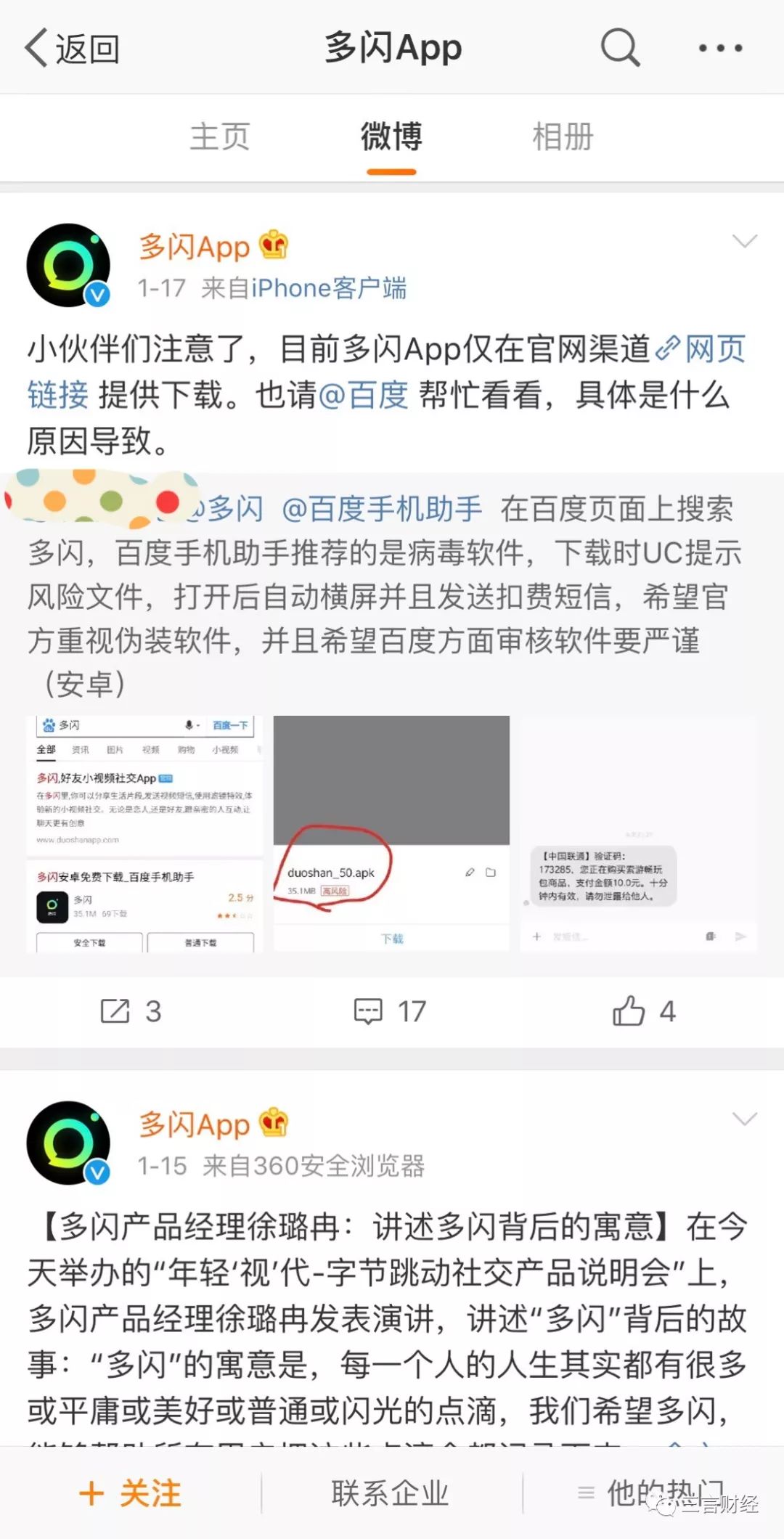Switch to the 主页 tab

click(219, 136)
